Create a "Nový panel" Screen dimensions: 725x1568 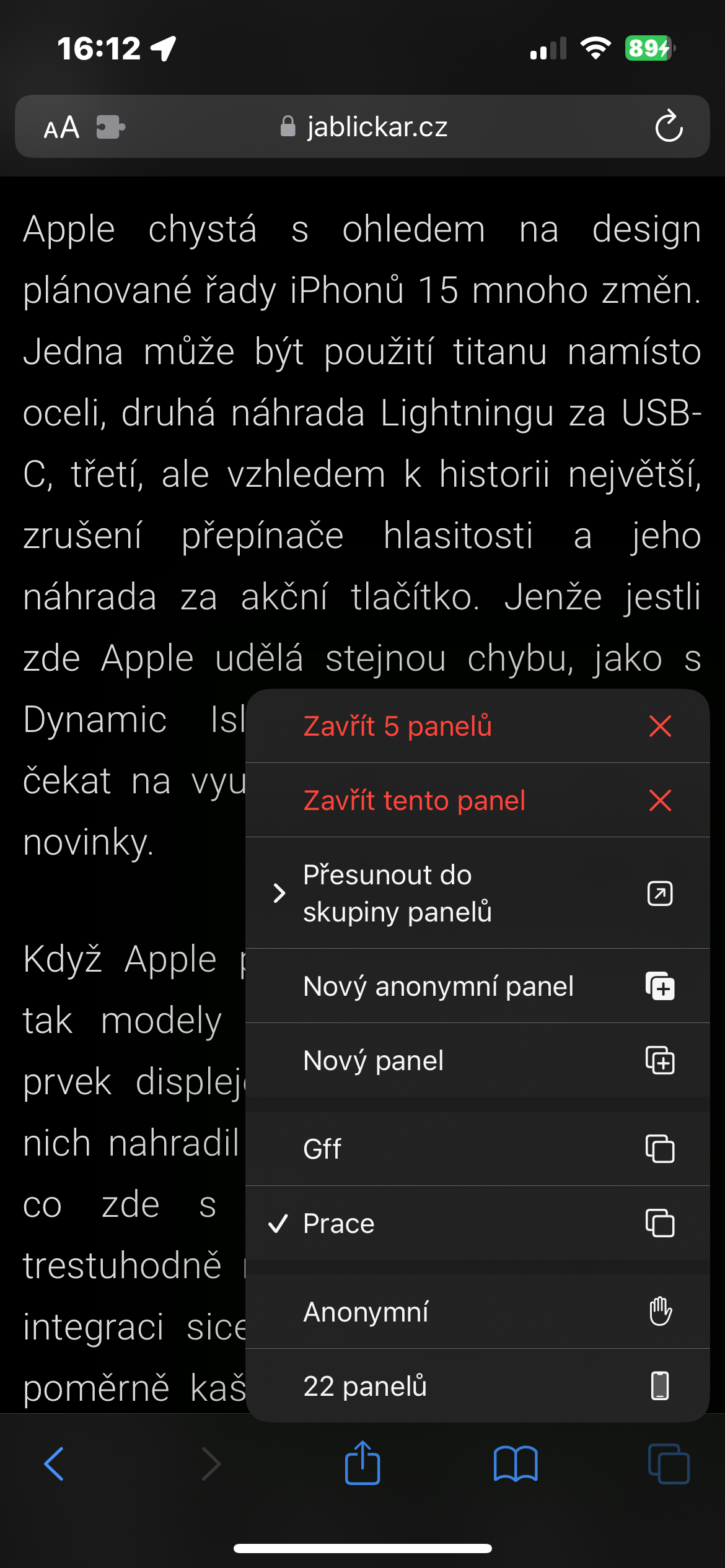pos(477,1060)
